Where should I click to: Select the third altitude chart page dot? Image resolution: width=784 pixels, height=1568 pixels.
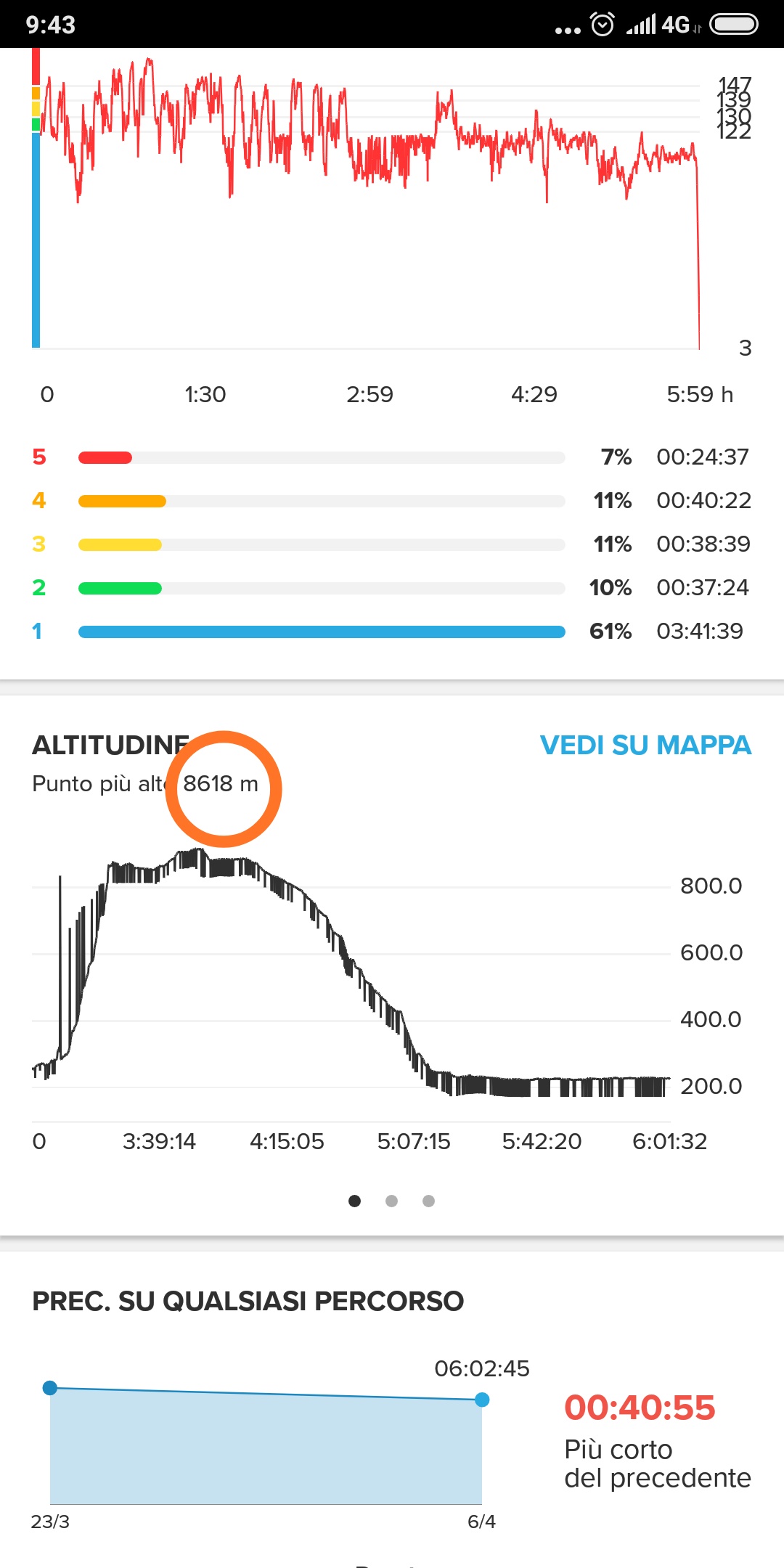point(428,1201)
